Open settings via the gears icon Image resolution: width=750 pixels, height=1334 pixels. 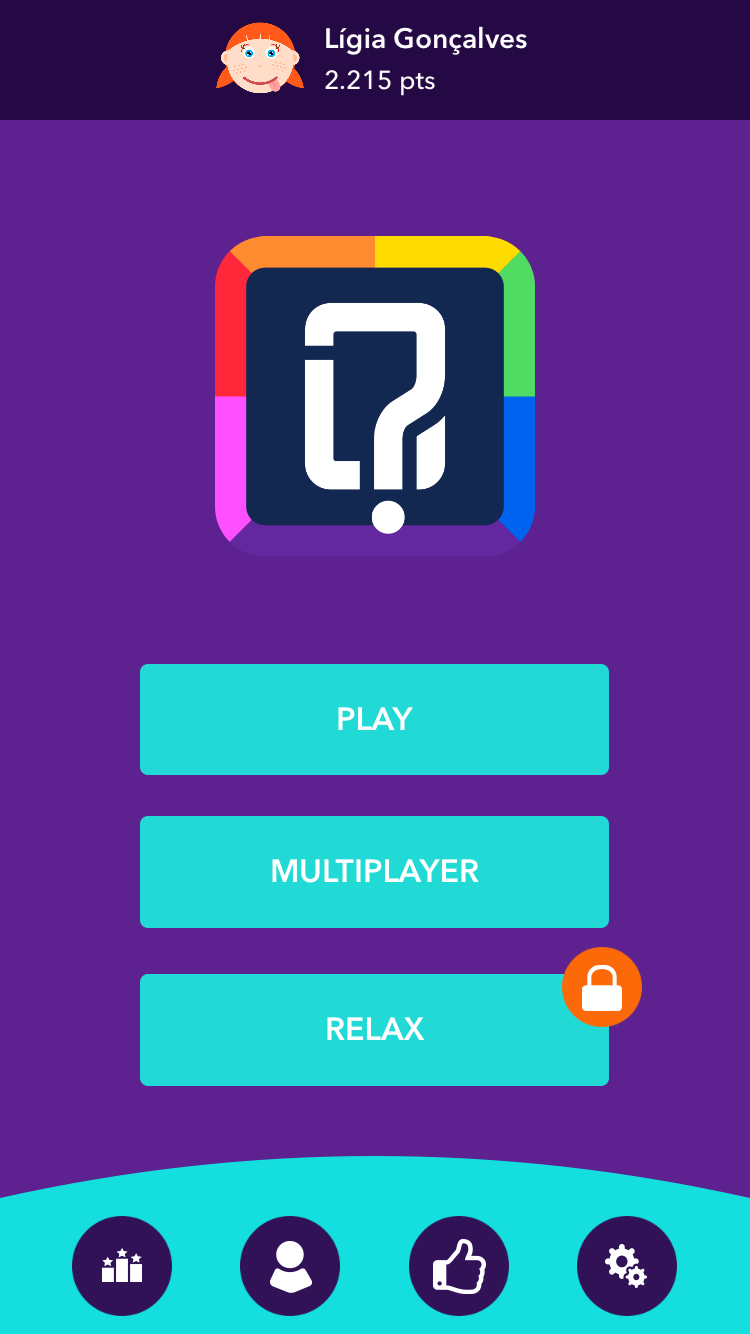627,1266
